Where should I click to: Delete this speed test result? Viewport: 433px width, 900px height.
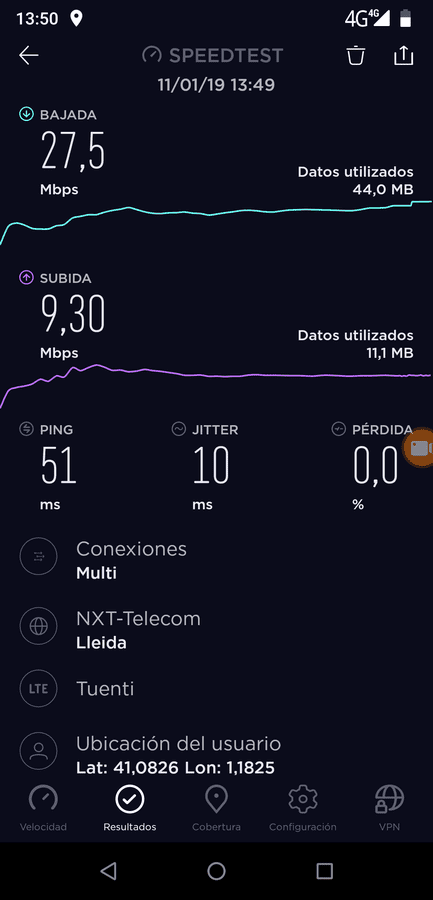coord(356,56)
